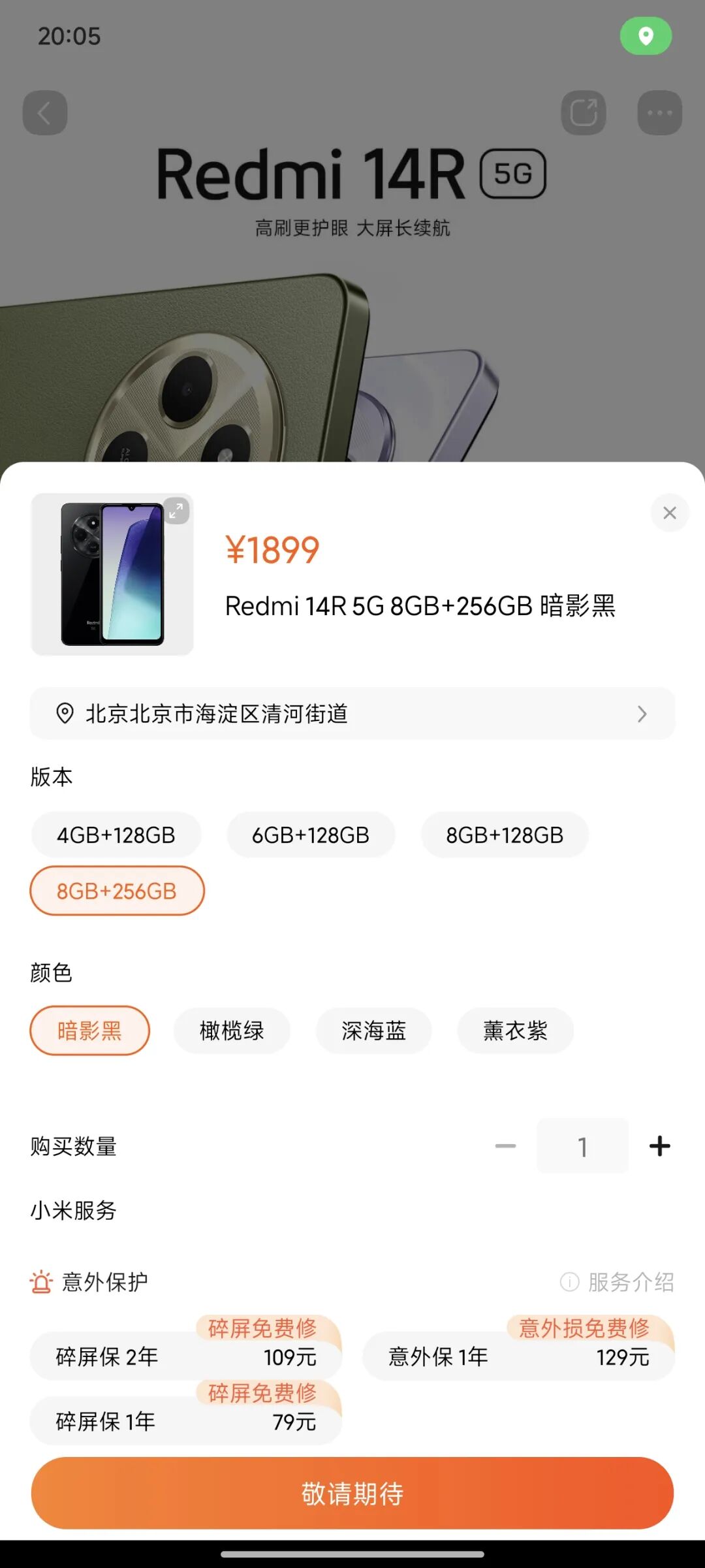Screen dimensions: 705x1568
Task: Enlarge the product thumbnail image
Action: point(176,511)
